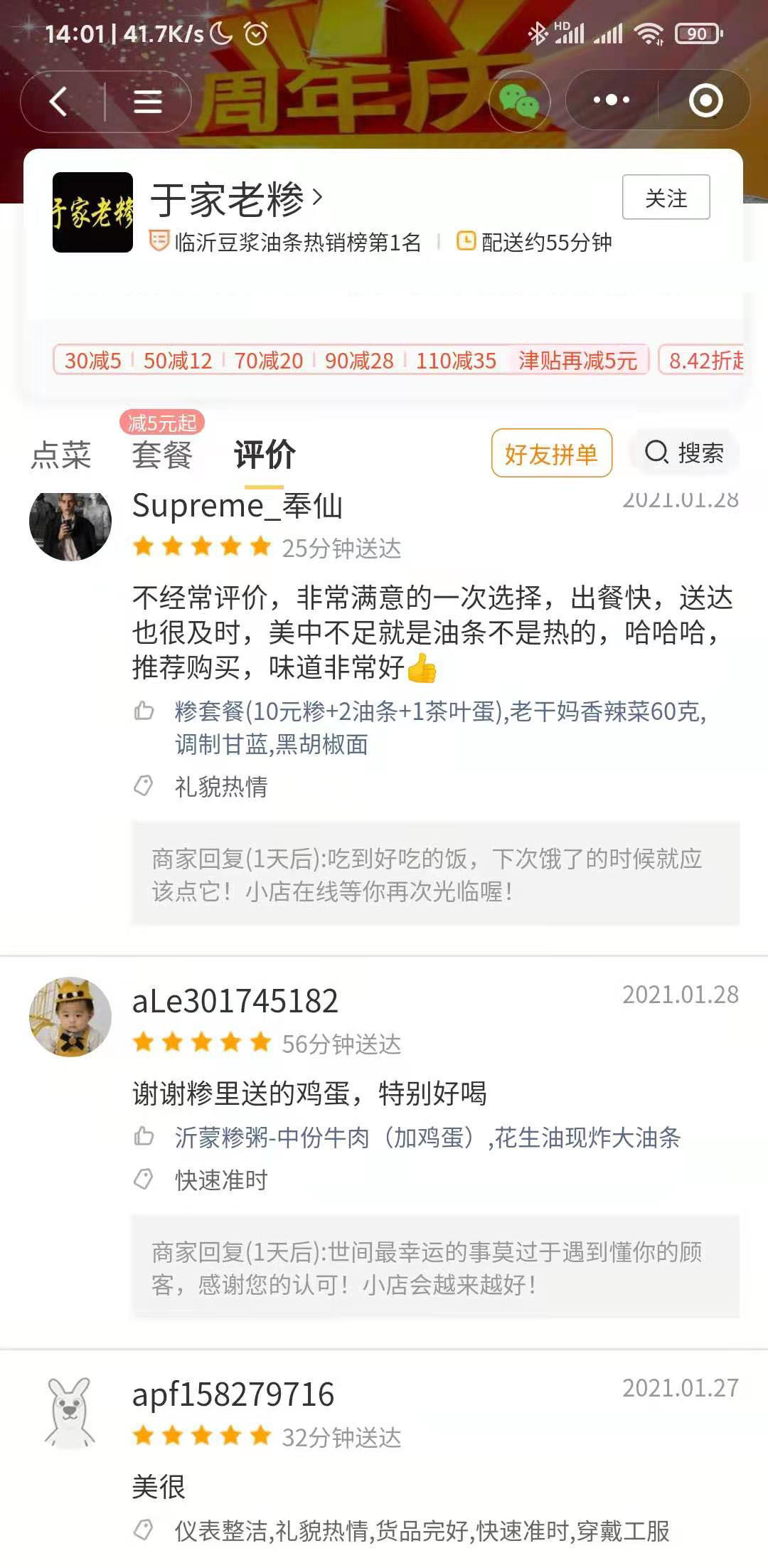The image size is (768, 1568).
Task: Switch to the 套餐 tab
Action: pyautogui.click(x=162, y=455)
